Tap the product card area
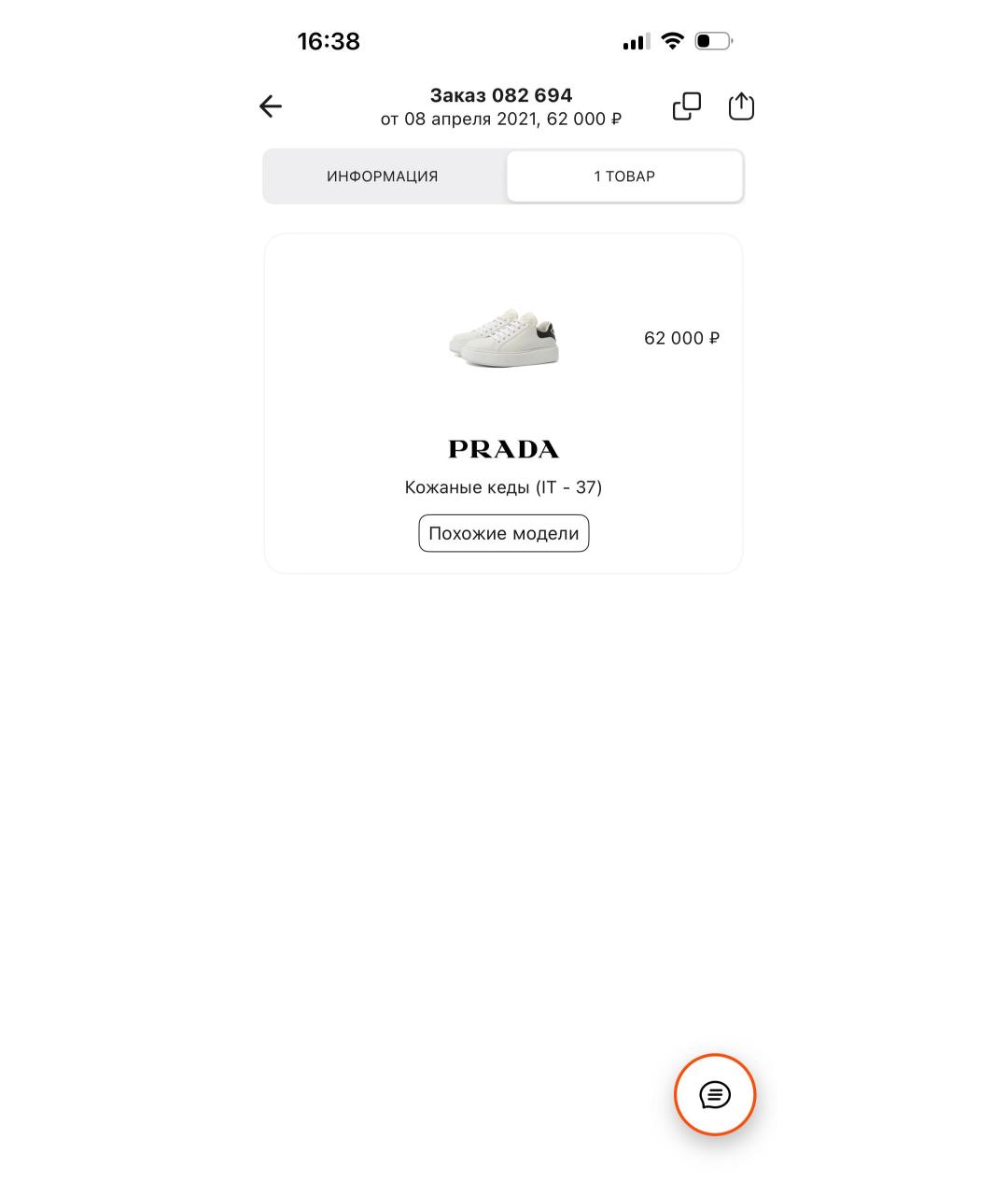This screenshot has width=1008, height=1195. coord(503,403)
